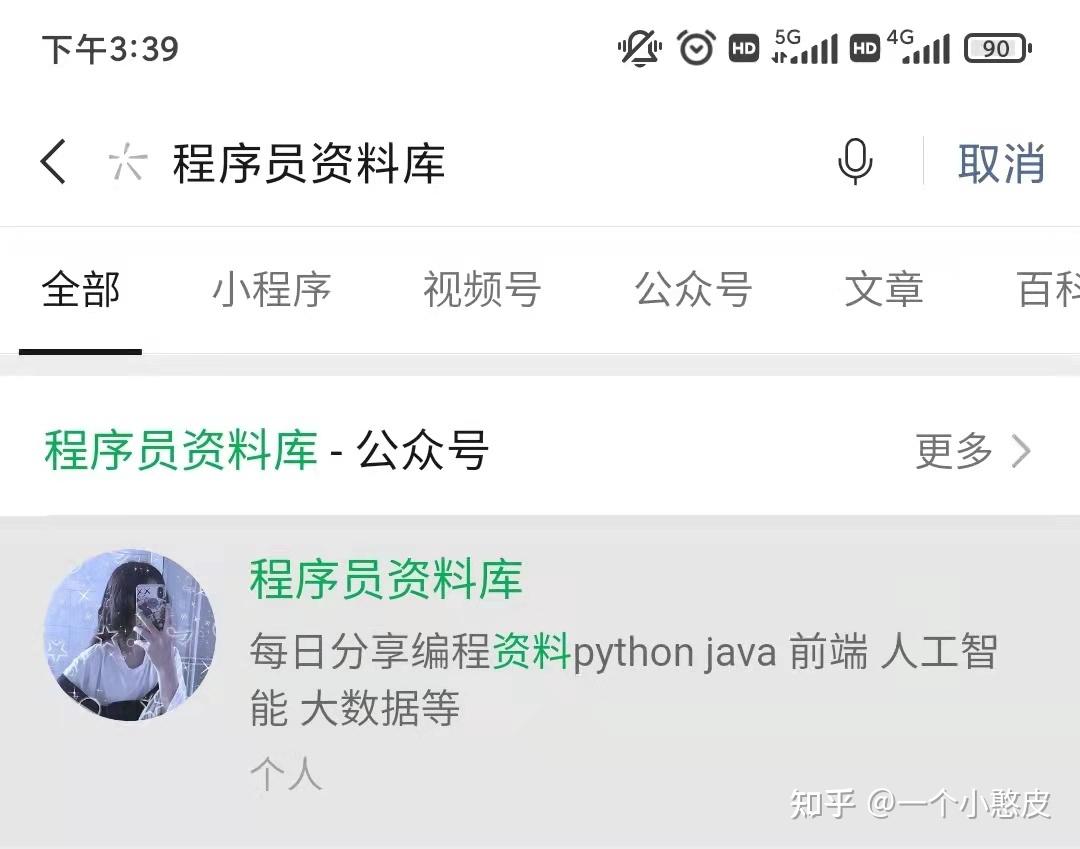Switch to the 公众号 tab
This screenshot has height=849, width=1080.
(x=693, y=290)
